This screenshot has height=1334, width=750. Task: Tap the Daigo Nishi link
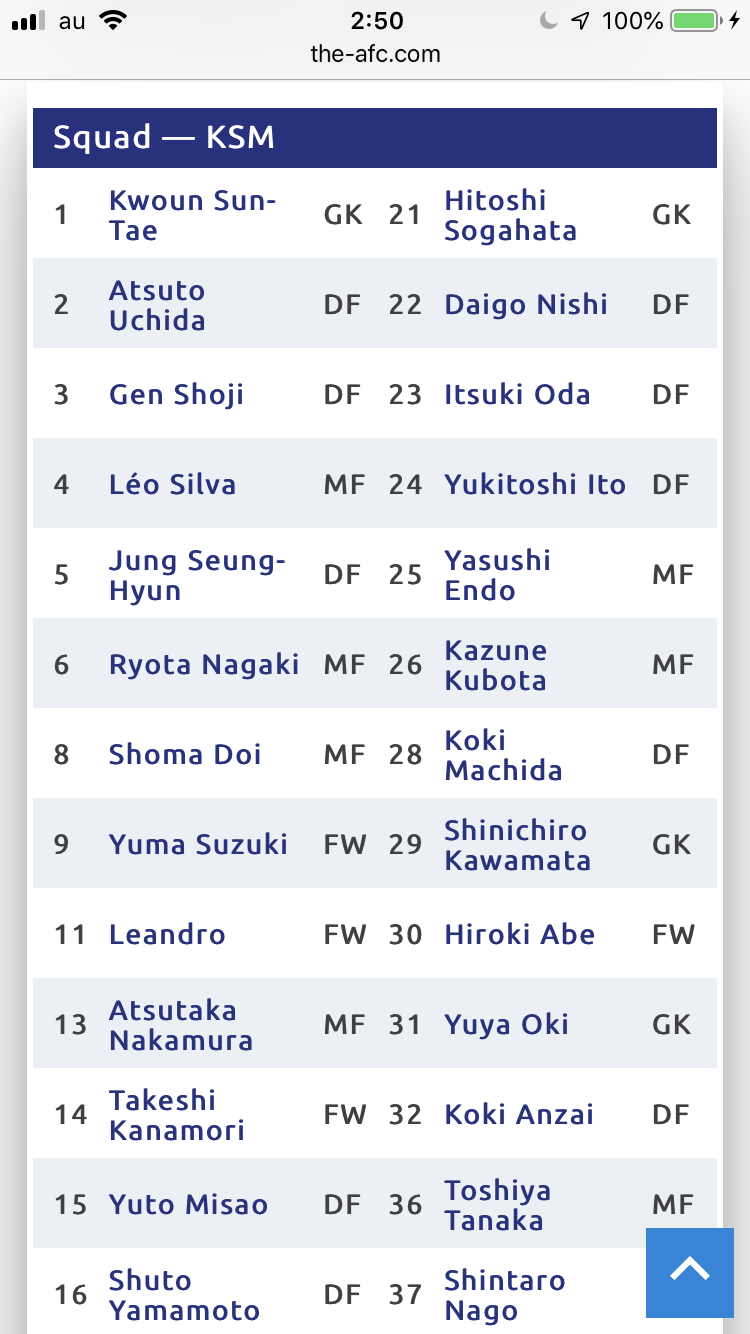click(526, 305)
